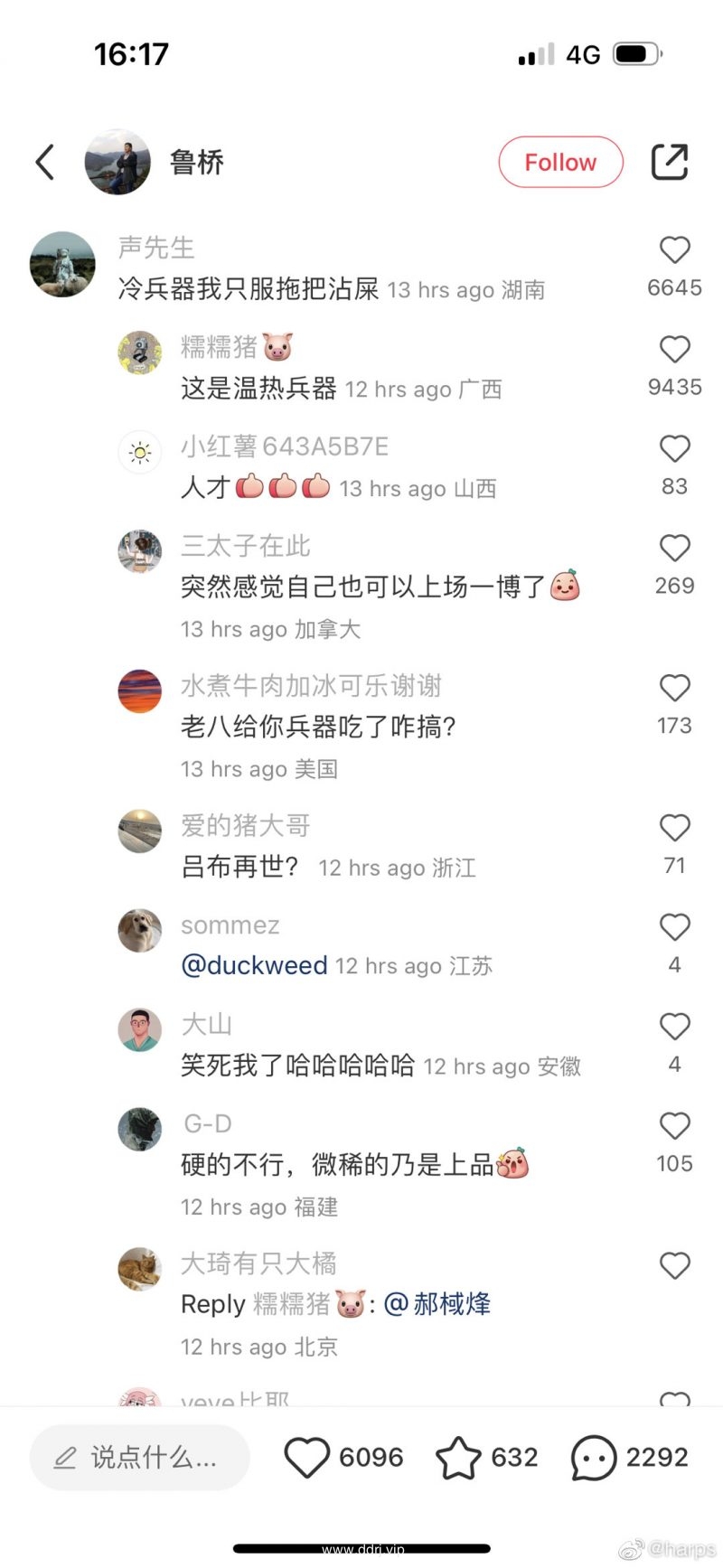Like G-D's comment
The height and width of the screenshot is (1568, 723).
tap(674, 1127)
